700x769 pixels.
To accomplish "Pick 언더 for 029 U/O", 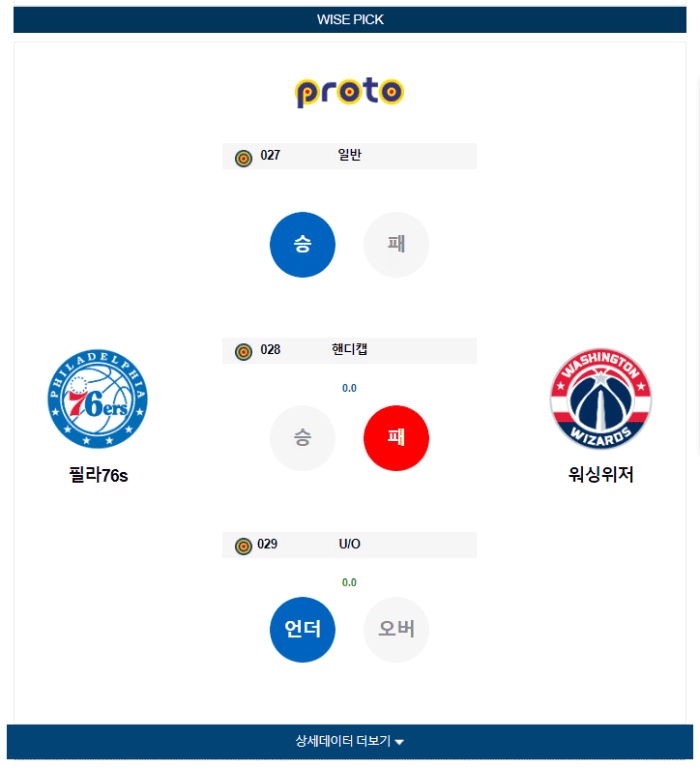I will [302, 629].
